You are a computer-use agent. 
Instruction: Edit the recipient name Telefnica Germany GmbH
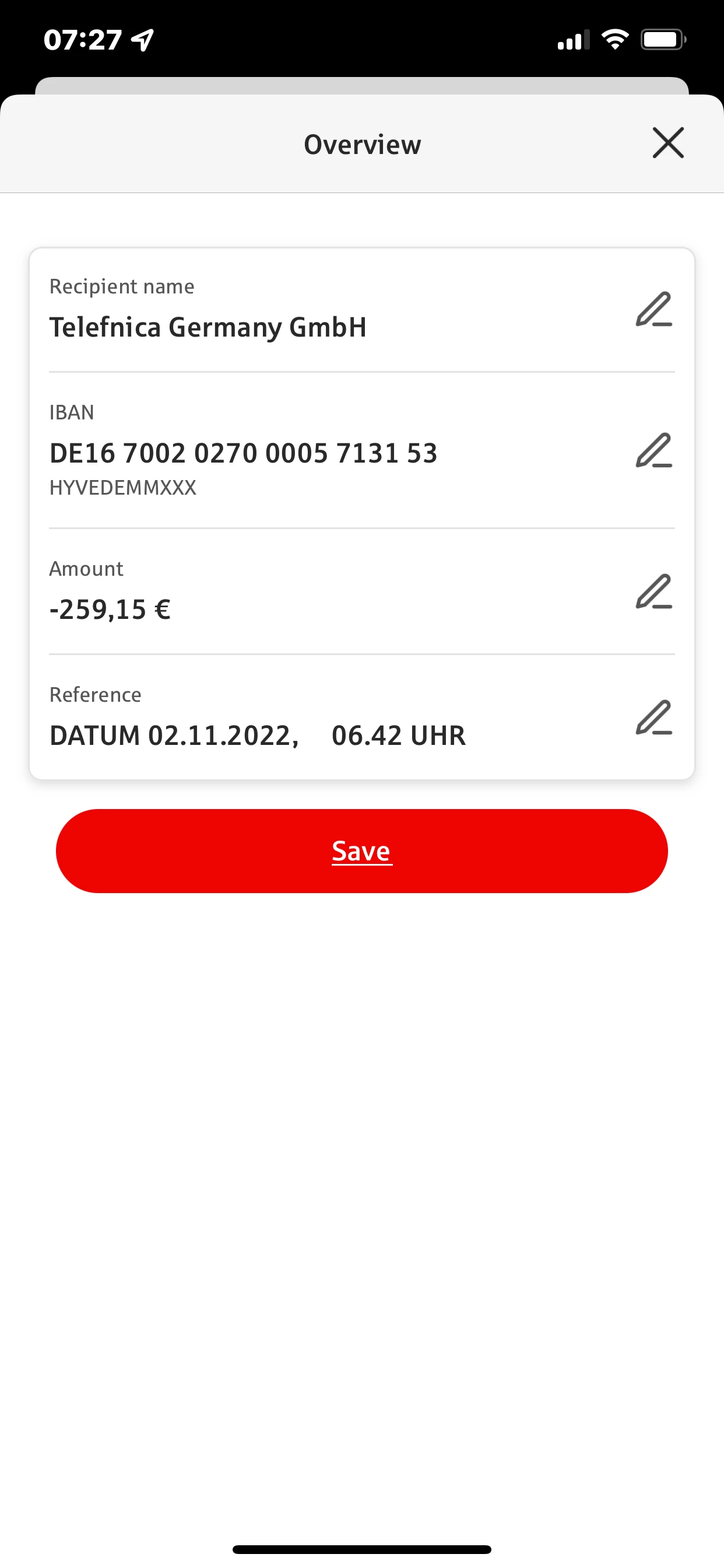tap(654, 309)
